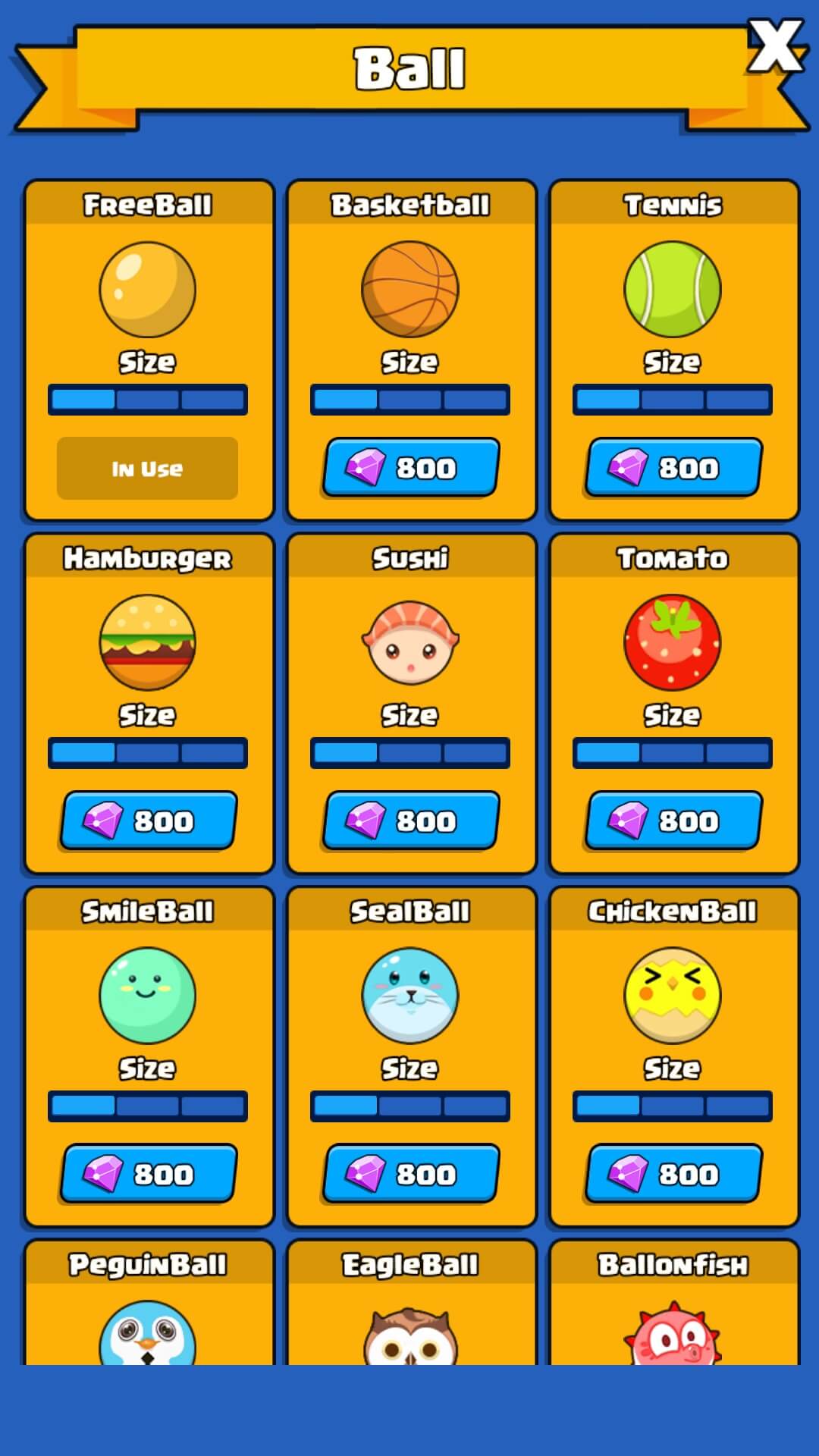Purchase the Sushi ball for 800 gems
This screenshot has width=819, height=1456.
click(410, 821)
